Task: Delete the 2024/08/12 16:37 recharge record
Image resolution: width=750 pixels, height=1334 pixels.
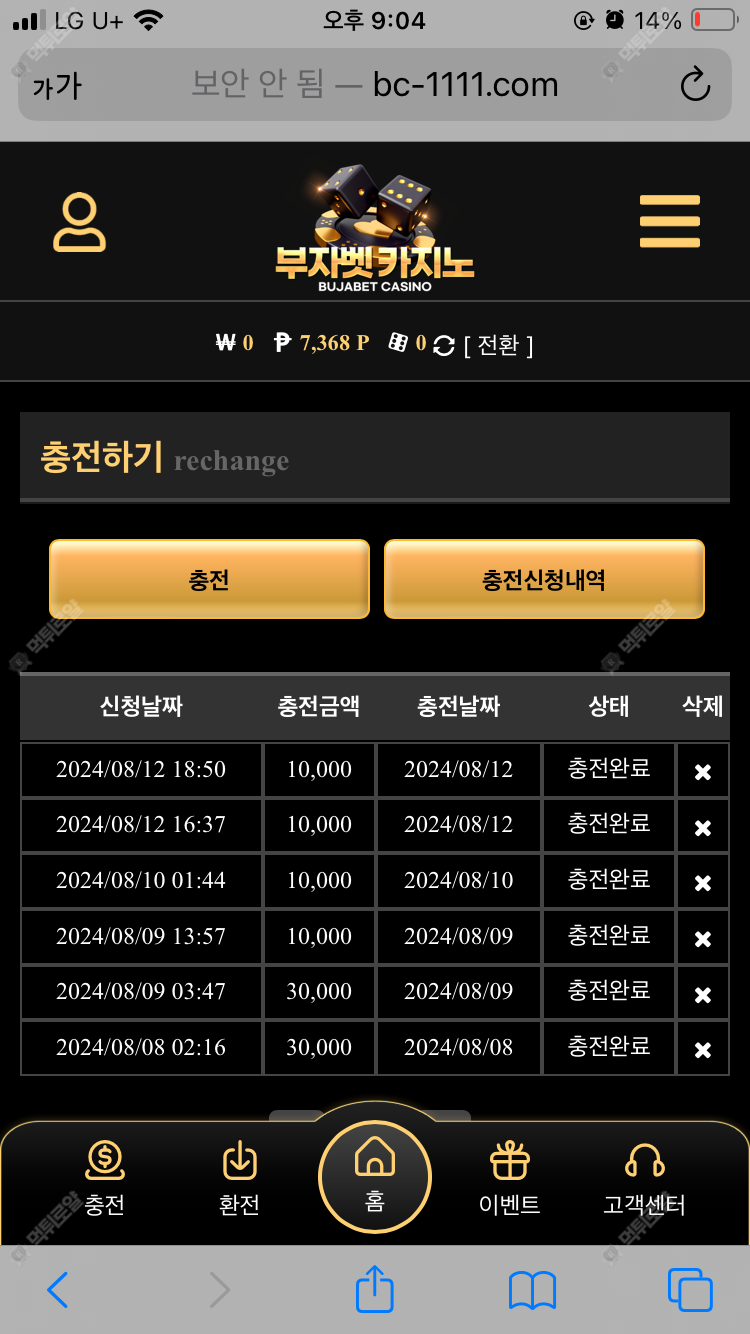Action: 702,827
